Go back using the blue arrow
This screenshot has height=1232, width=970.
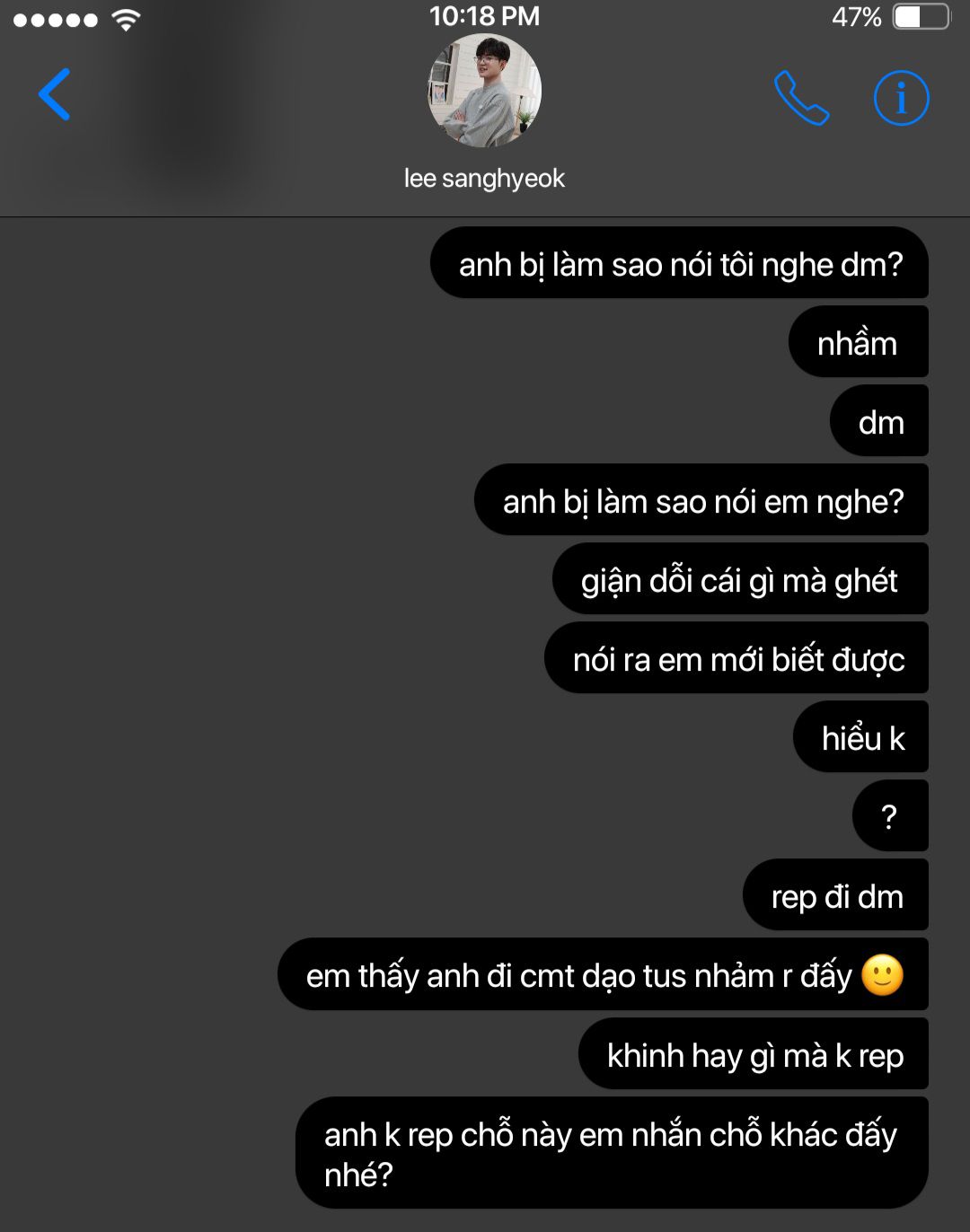55,94
